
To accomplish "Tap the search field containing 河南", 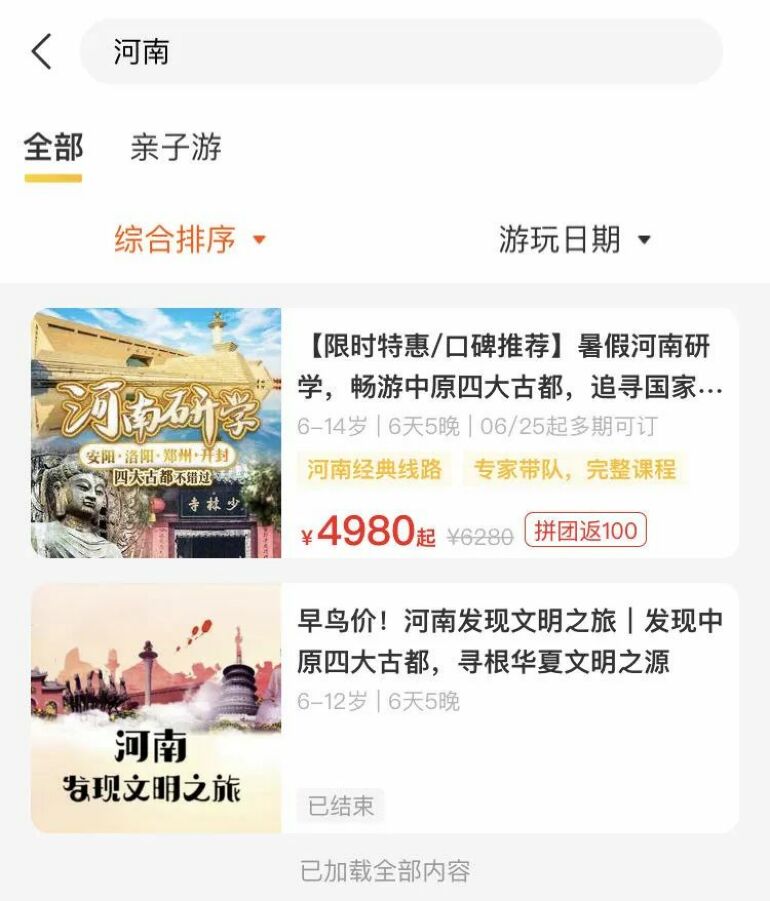I will (400, 51).
